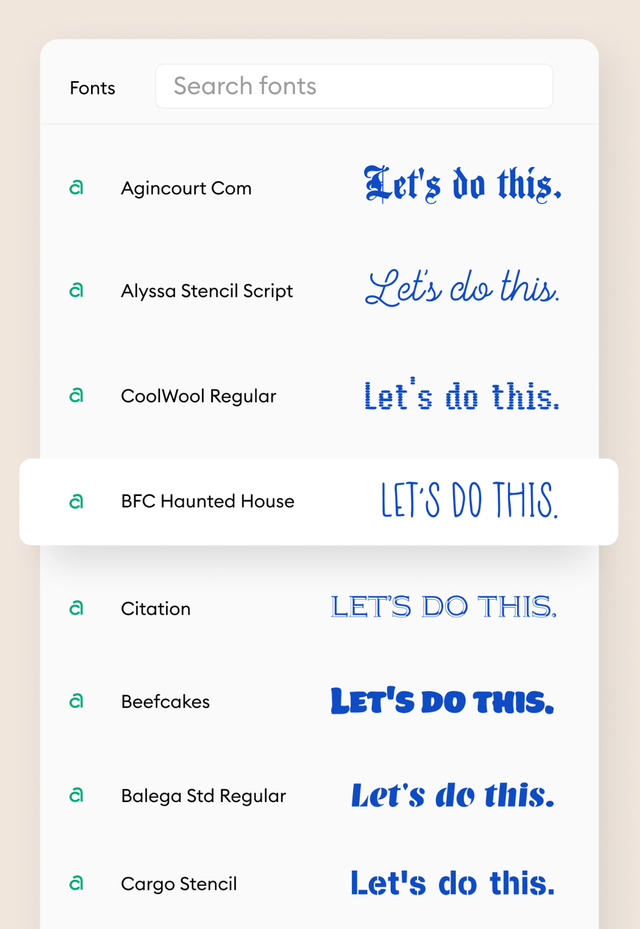The height and width of the screenshot is (929, 640).
Task: Choose Alyssa Stencil Script font
Action: pyautogui.click(x=207, y=291)
